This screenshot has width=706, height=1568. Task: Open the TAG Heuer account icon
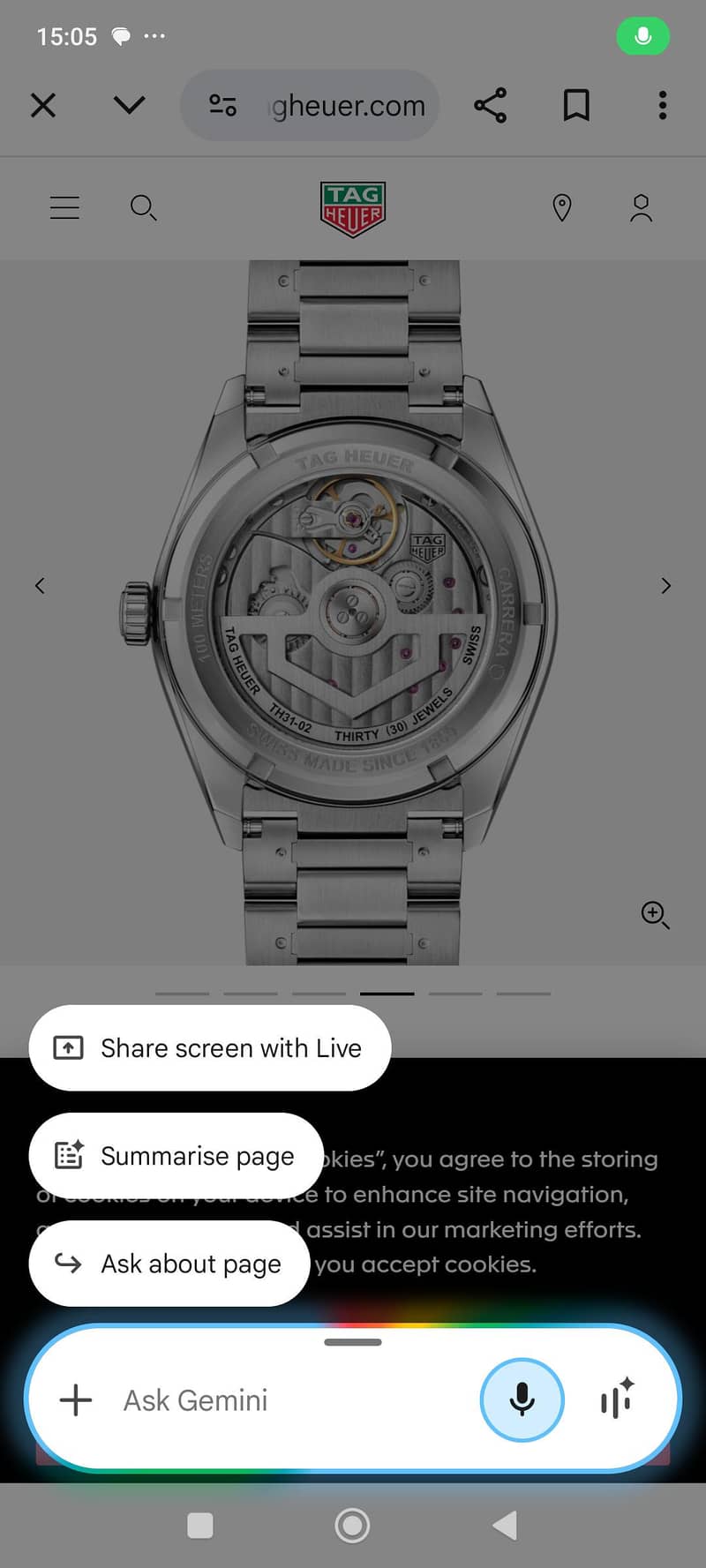pos(642,207)
